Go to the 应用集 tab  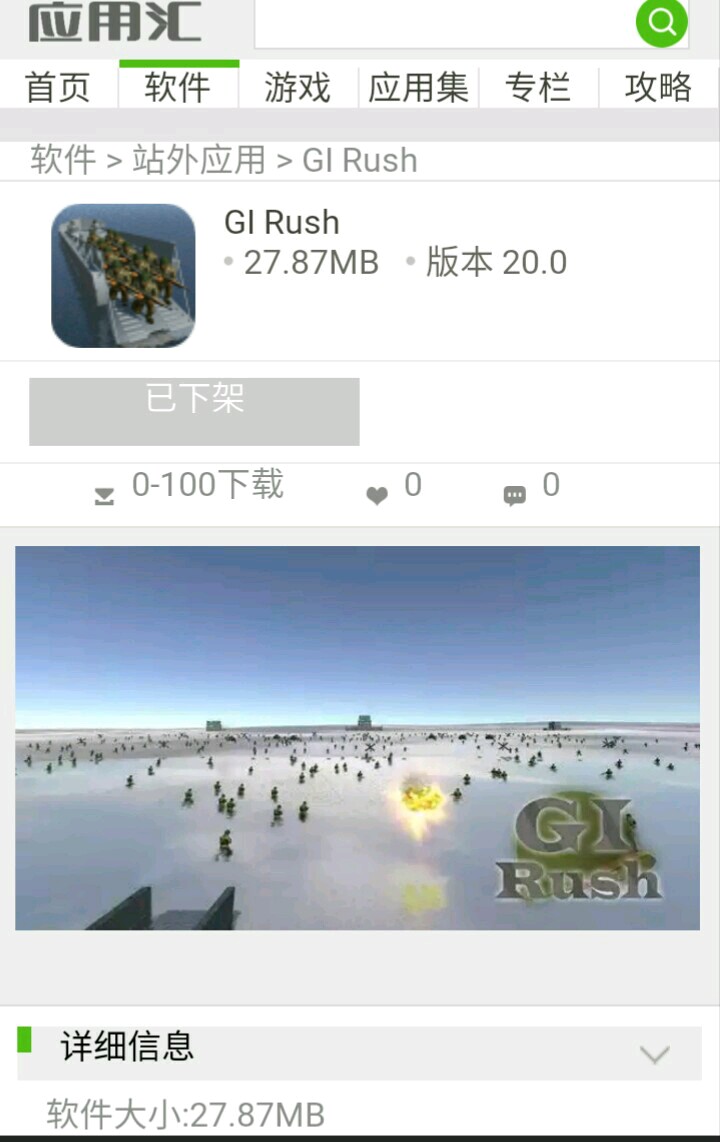418,87
